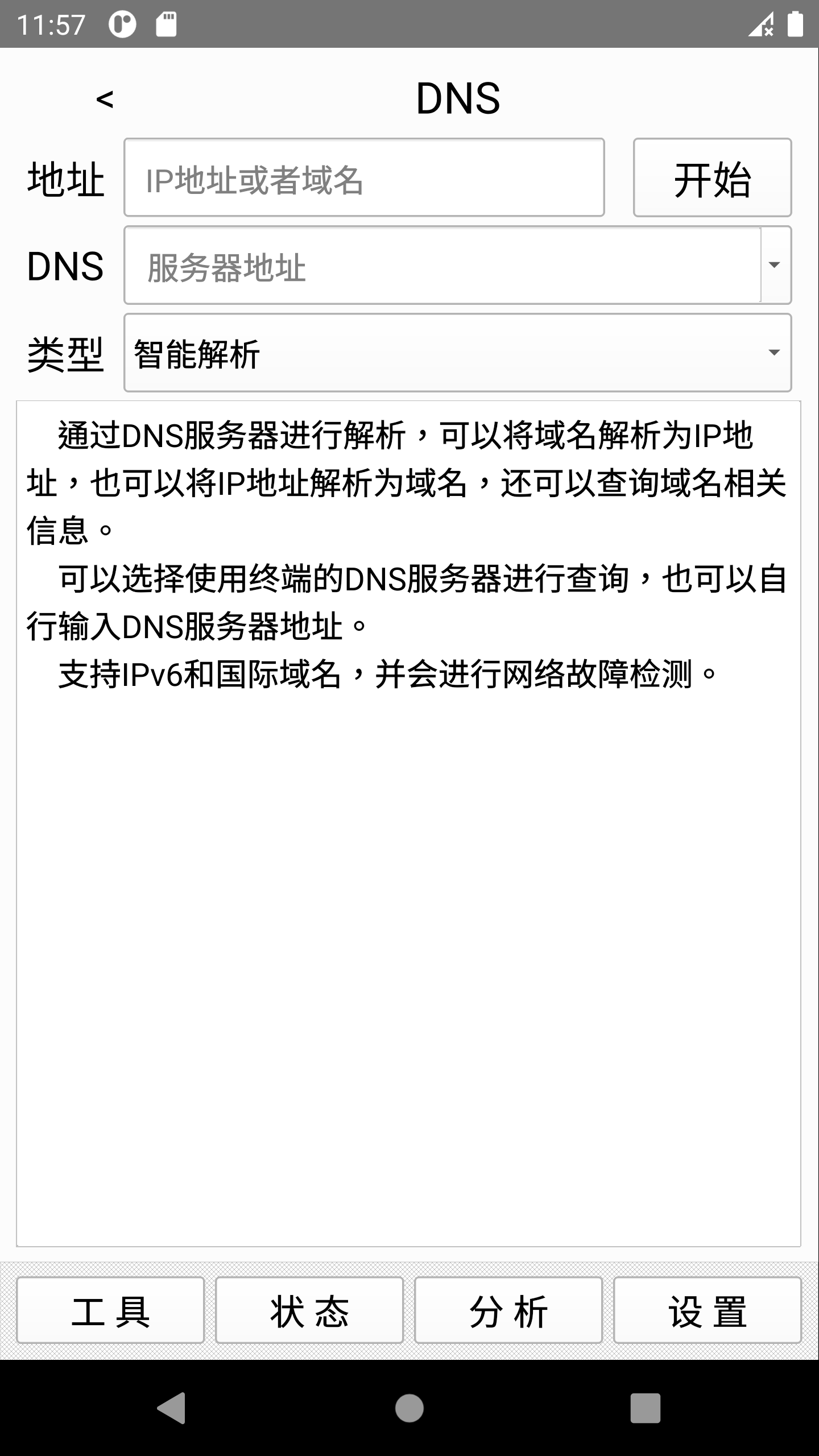Expand the DNS server dropdown arrow

[775, 265]
